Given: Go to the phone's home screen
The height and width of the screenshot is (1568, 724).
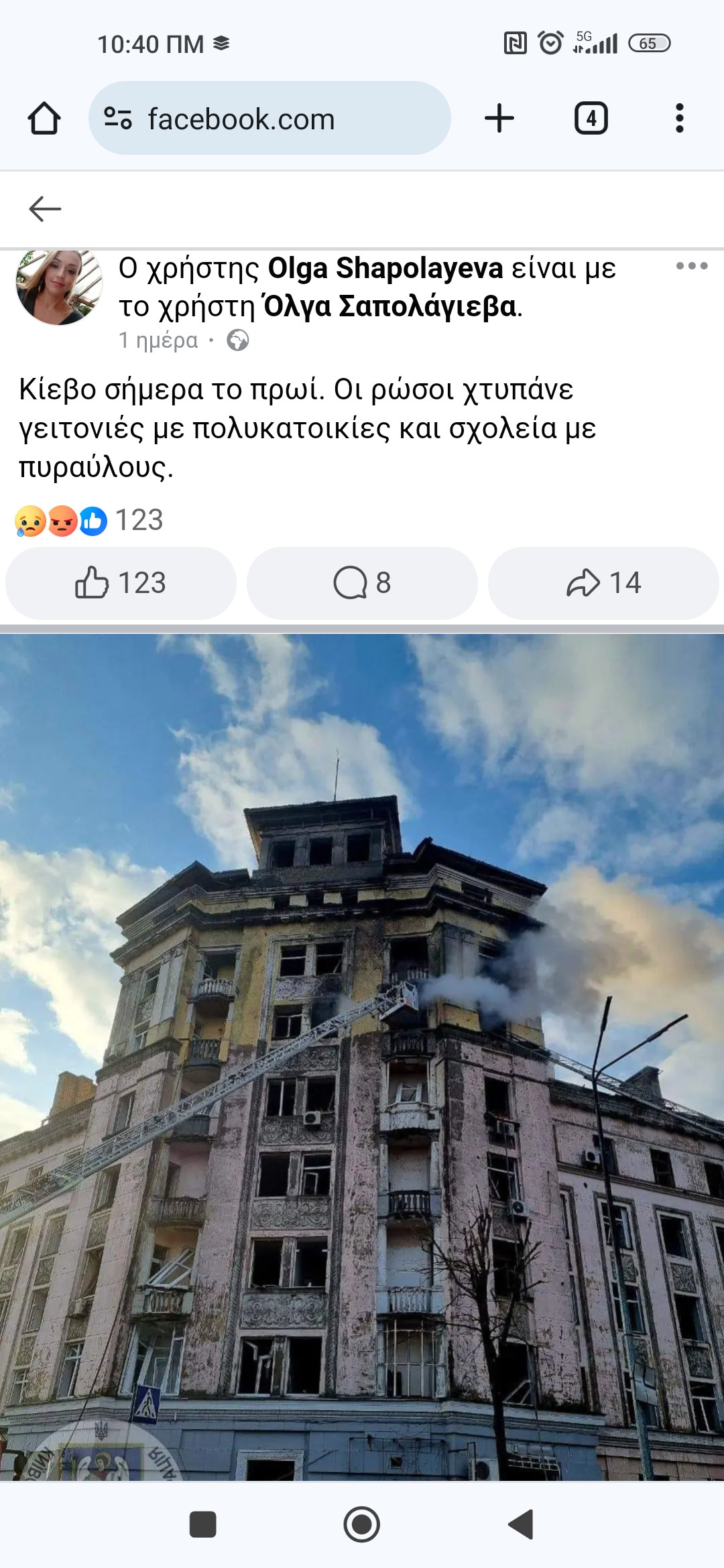Looking at the screenshot, I should click(x=362, y=1524).
